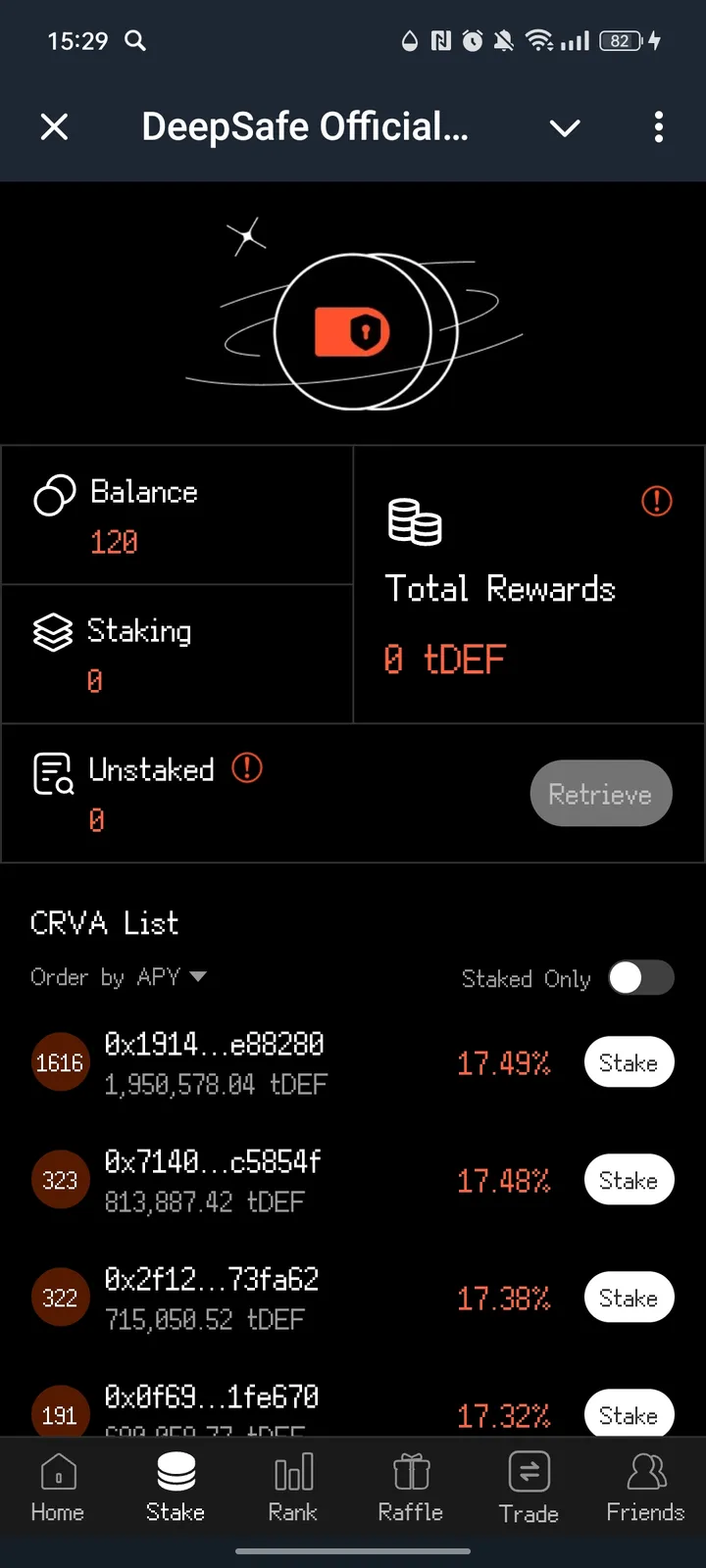The image size is (706, 1568).
Task: Stake on validator 0x7140...c5854f
Action: point(629,1179)
